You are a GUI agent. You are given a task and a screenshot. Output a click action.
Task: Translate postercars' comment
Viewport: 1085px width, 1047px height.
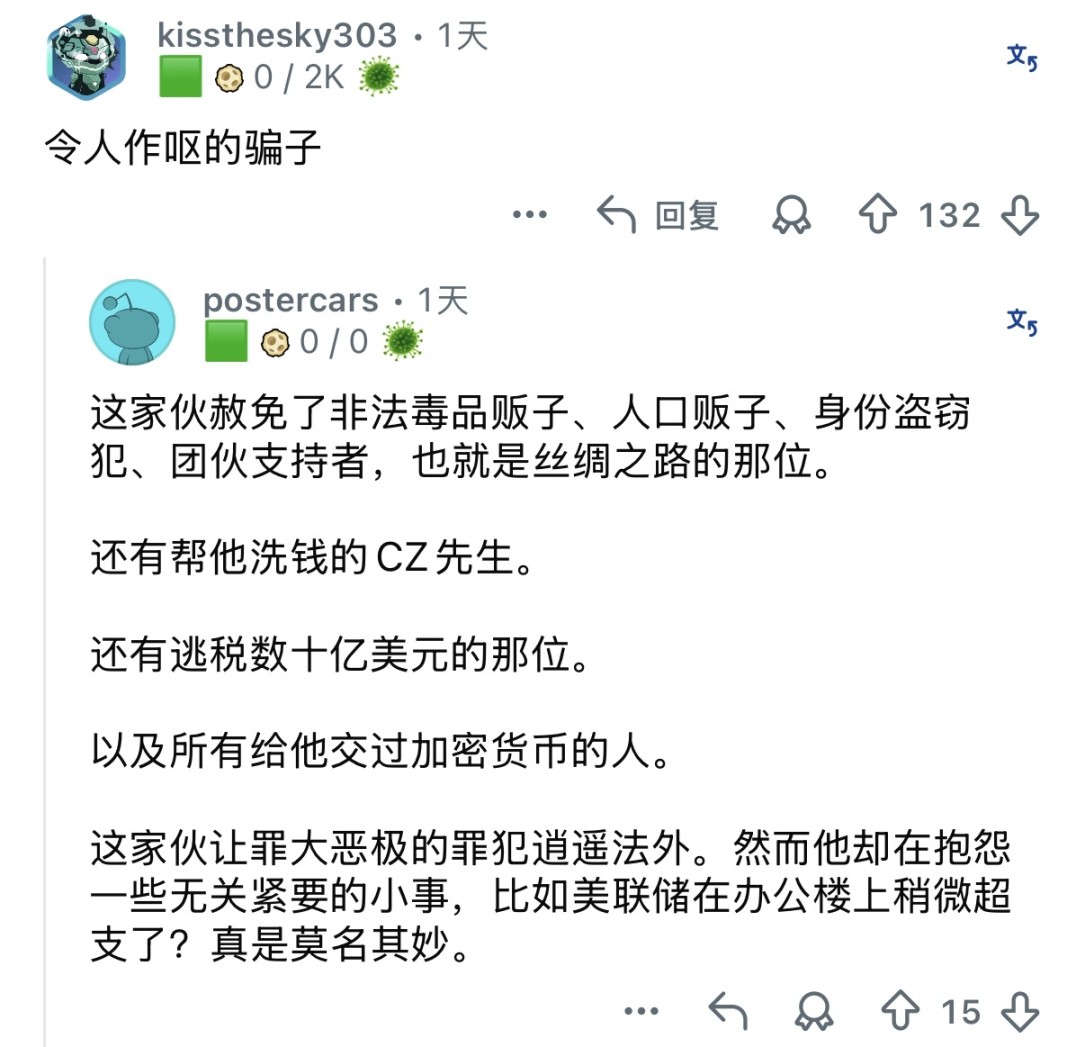(1022, 322)
